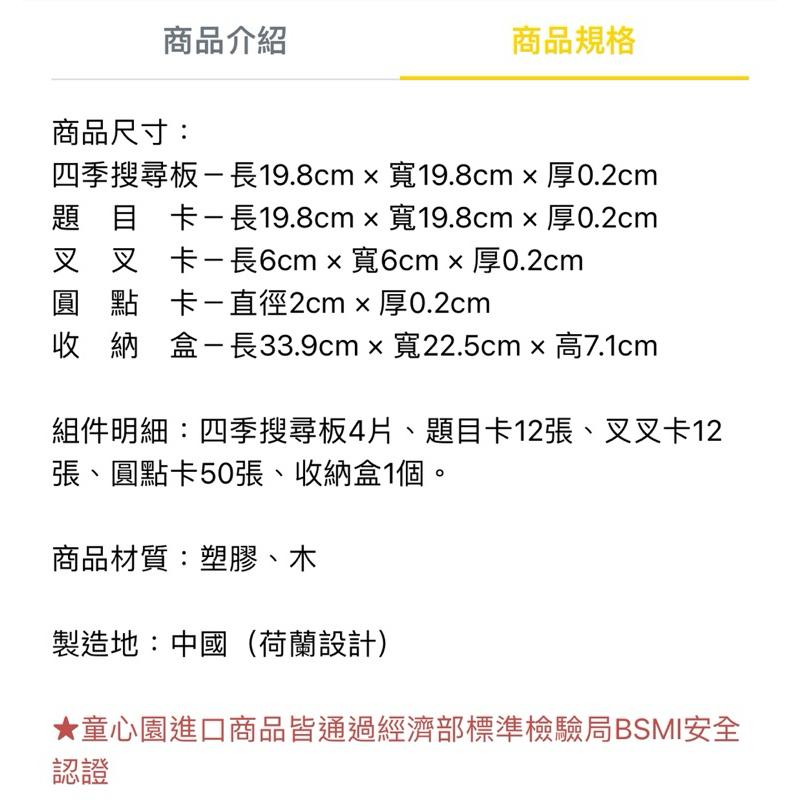Select the 商品規格 tab

point(573,41)
